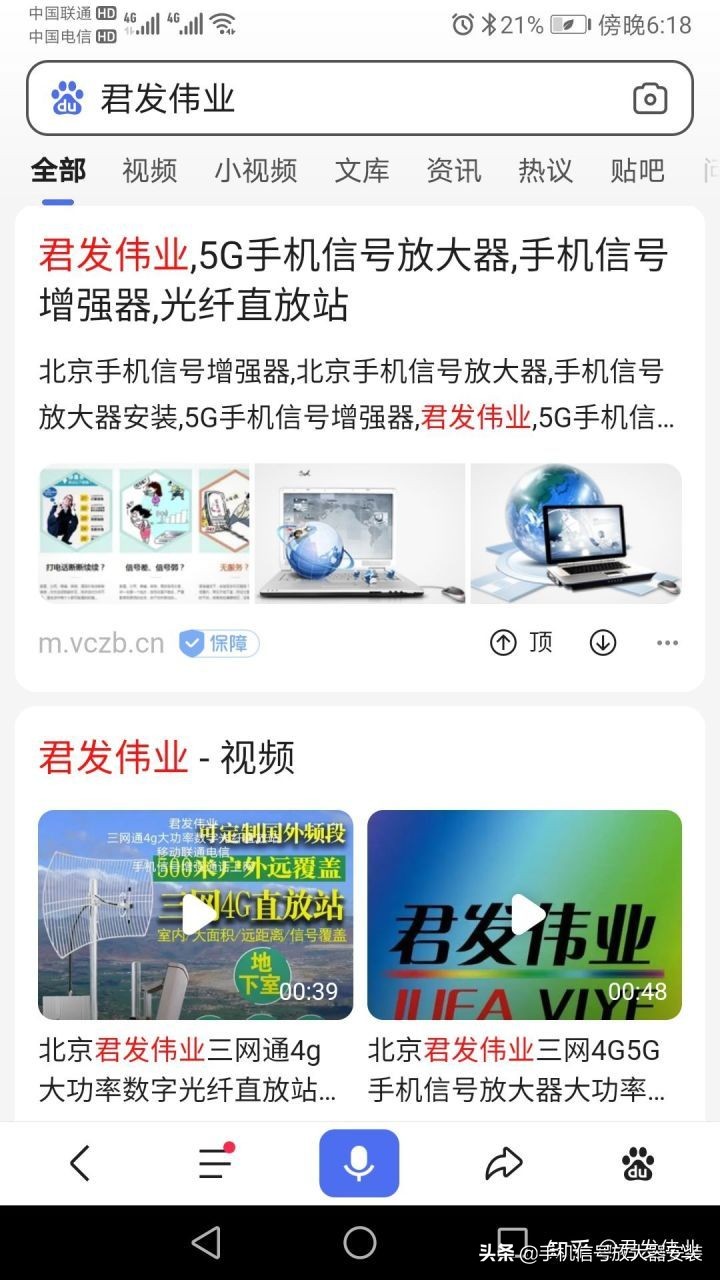Tap the downvote arrow next to 顶
The width and height of the screenshot is (720, 1280).
(602, 643)
